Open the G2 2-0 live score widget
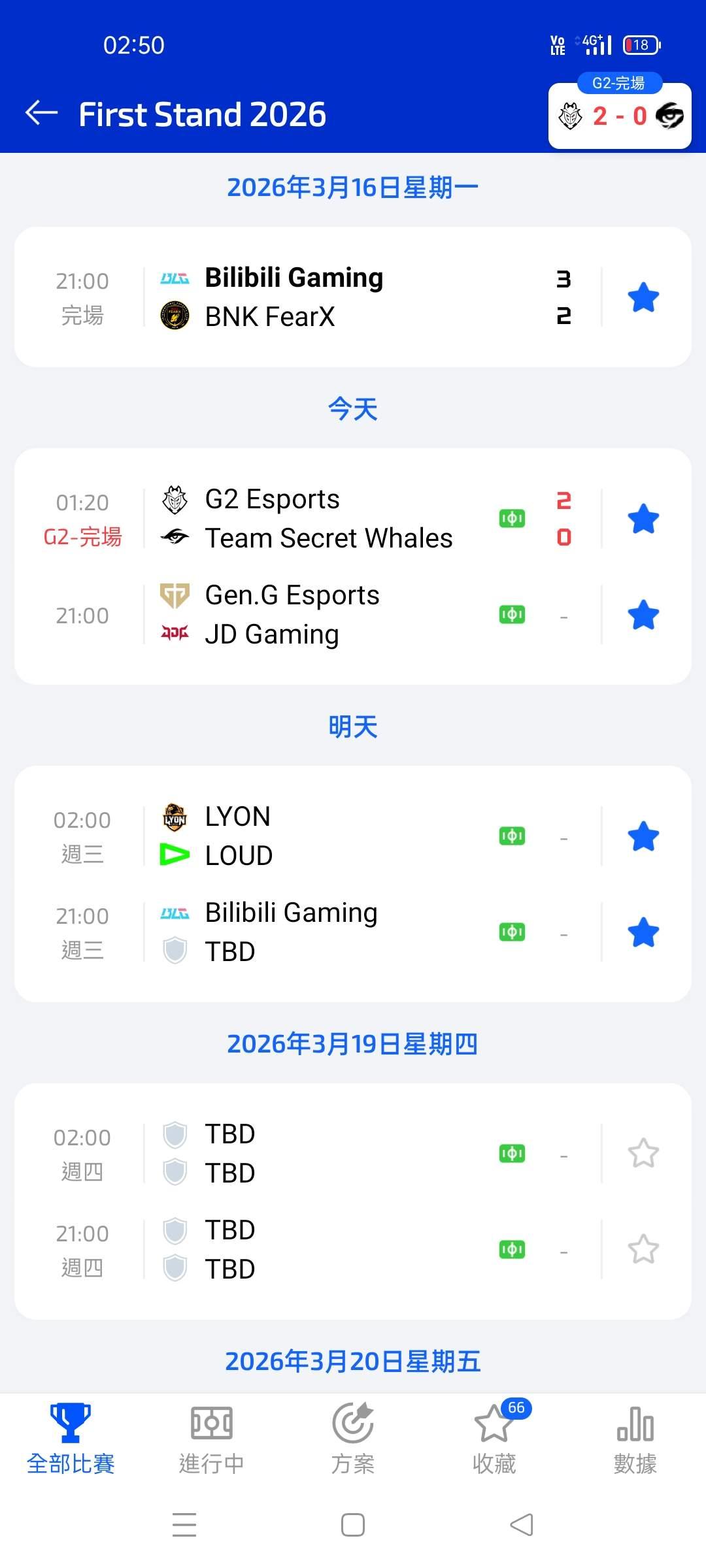Image resolution: width=706 pixels, height=1568 pixels. 619,116
